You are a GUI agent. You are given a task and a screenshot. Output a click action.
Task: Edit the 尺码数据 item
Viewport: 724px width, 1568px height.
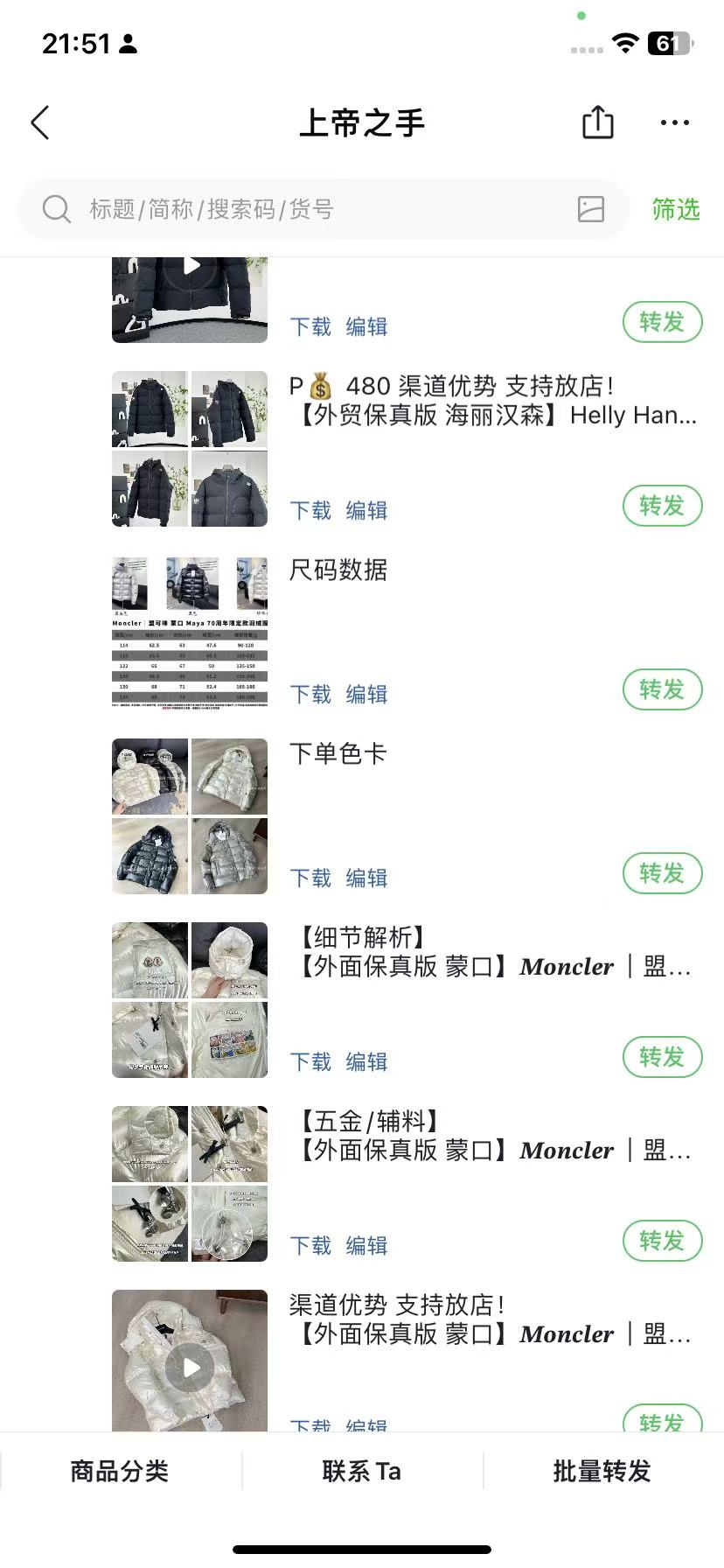pyautogui.click(x=366, y=694)
